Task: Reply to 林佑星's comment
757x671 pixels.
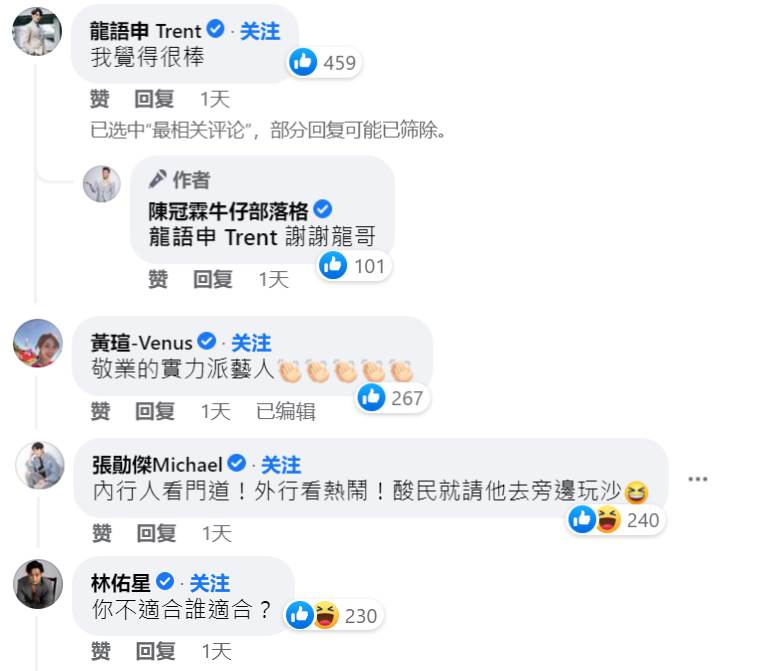Action: [154, 651]
